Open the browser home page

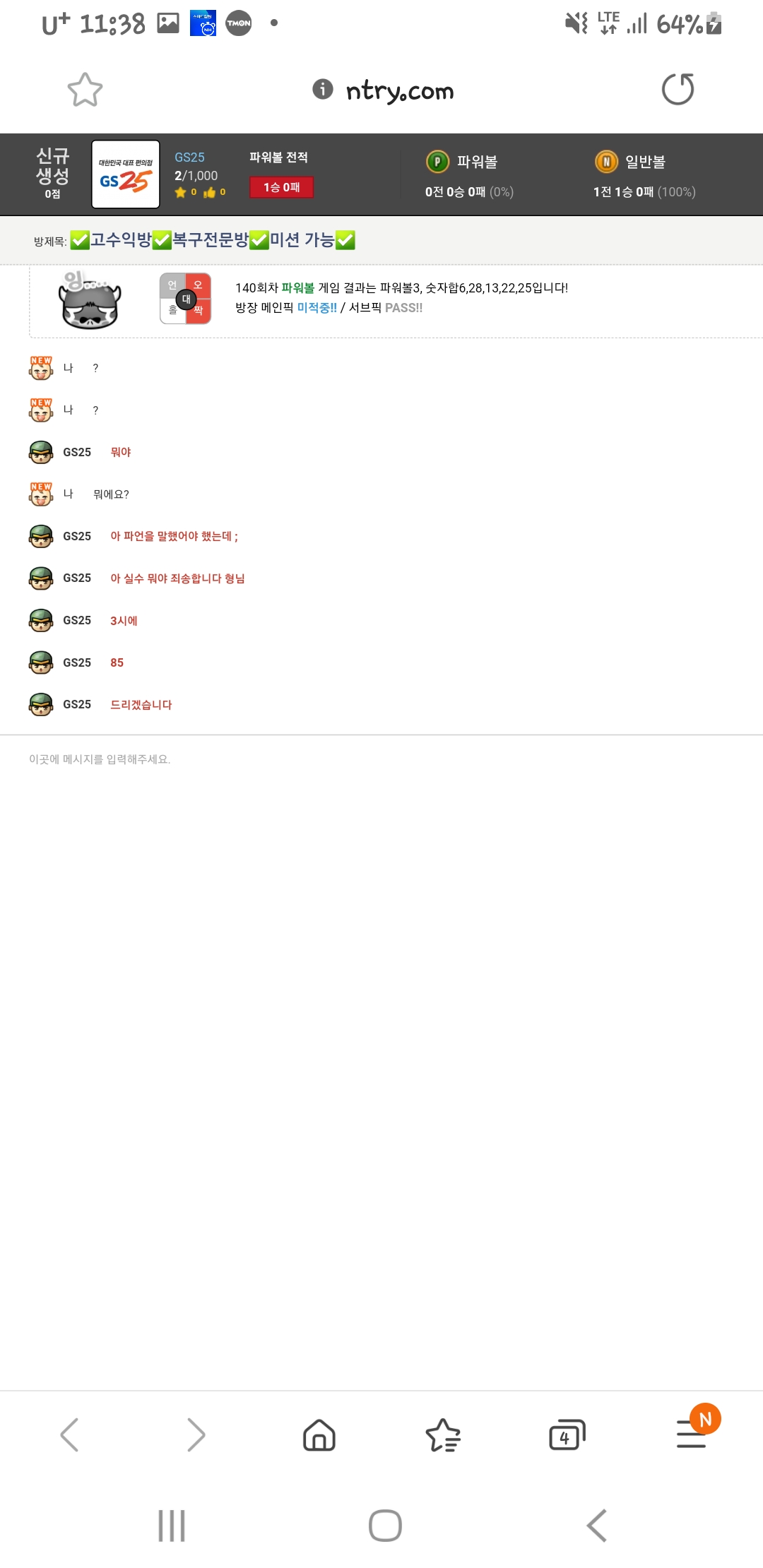[319, 1435]
